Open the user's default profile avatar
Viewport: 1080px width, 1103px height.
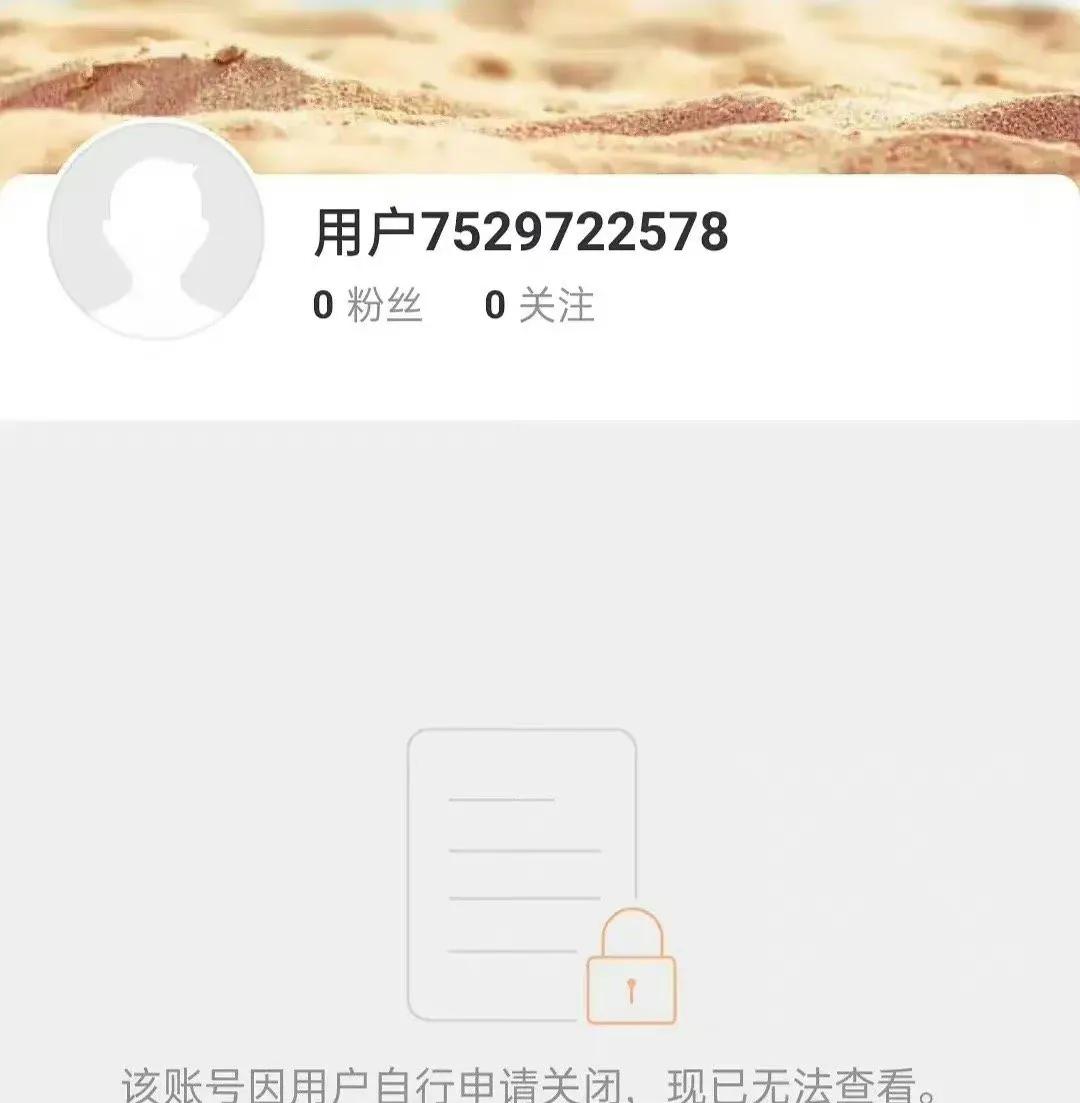click(156, 229)
